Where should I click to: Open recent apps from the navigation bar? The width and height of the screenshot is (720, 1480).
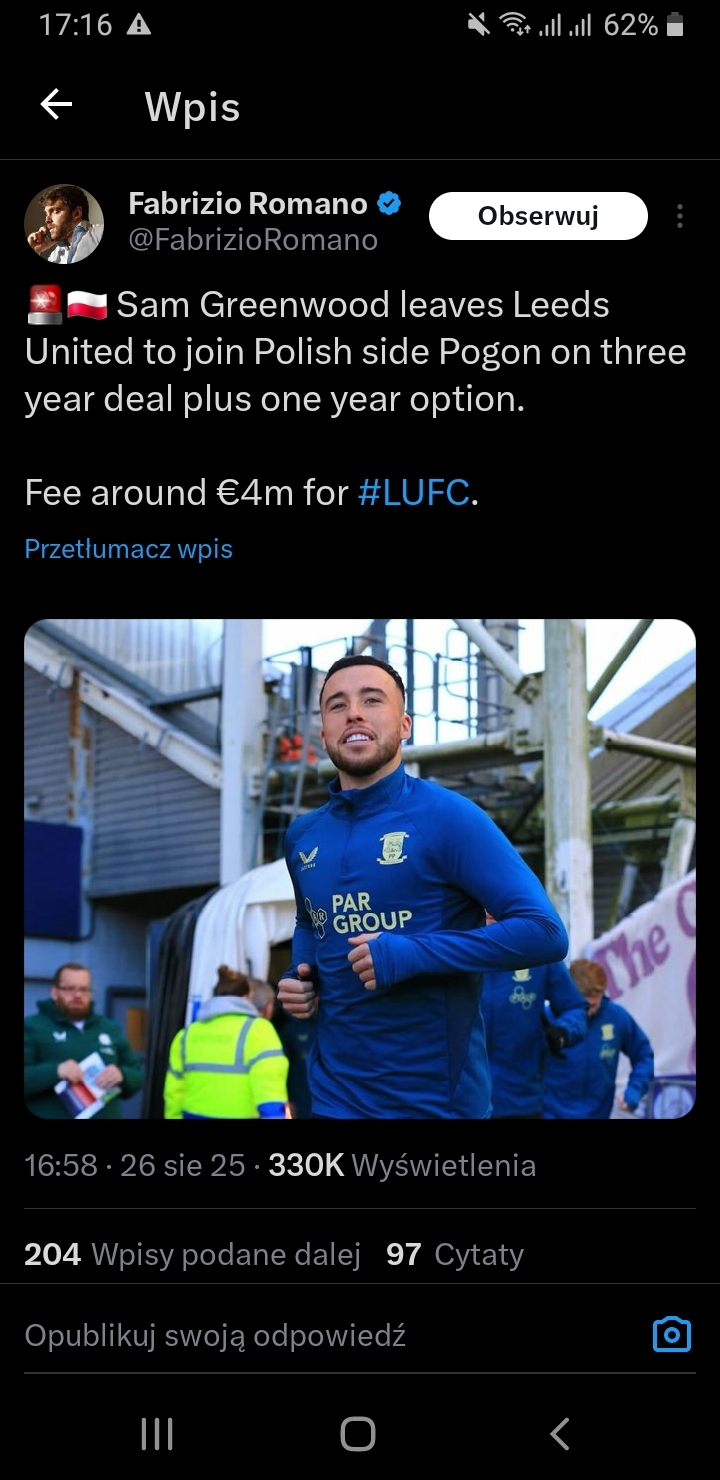(157, 1434)
